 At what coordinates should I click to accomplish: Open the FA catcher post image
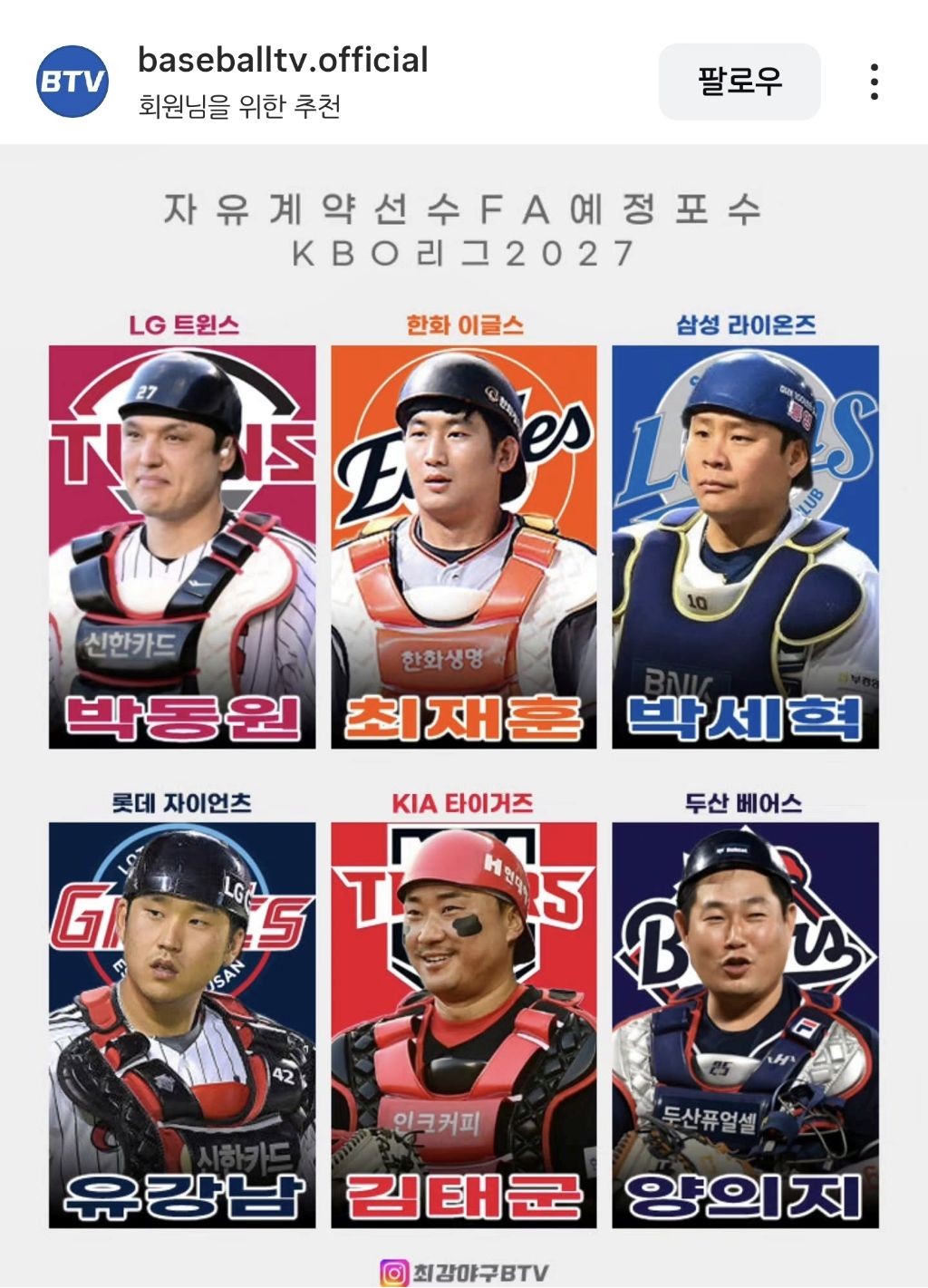tap(464, 716)
